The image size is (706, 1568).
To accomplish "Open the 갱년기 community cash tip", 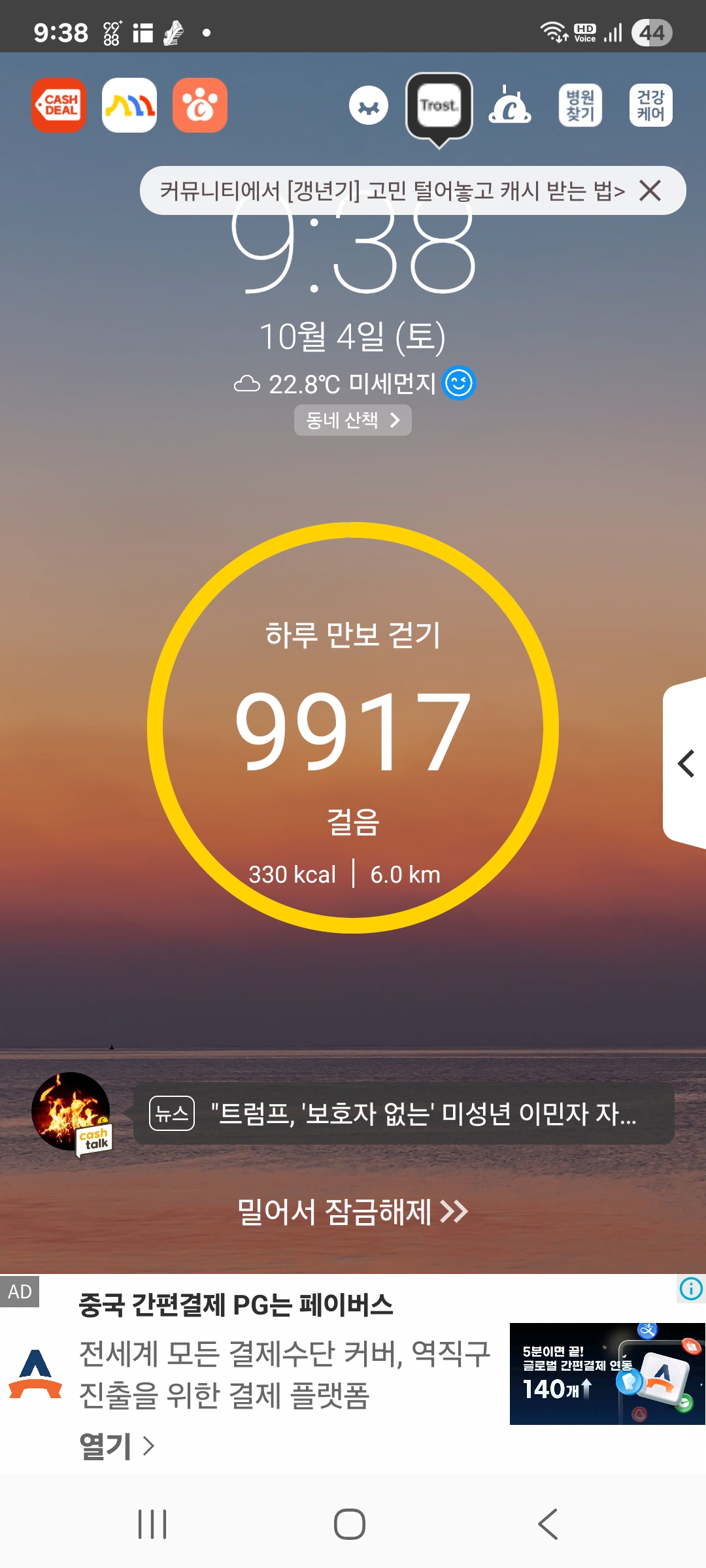I will 392,191.
